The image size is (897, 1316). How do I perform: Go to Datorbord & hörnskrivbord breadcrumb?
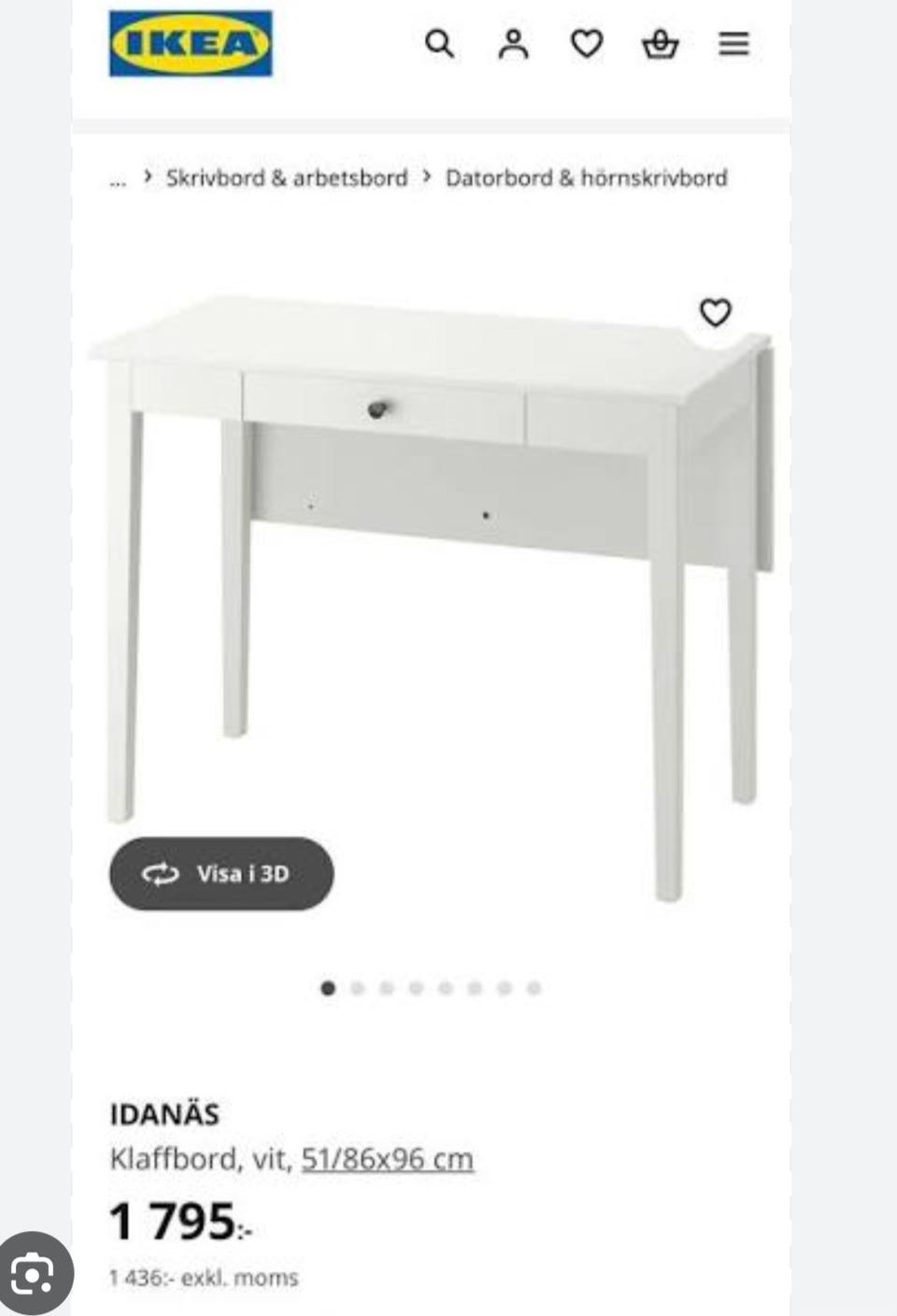586,178
